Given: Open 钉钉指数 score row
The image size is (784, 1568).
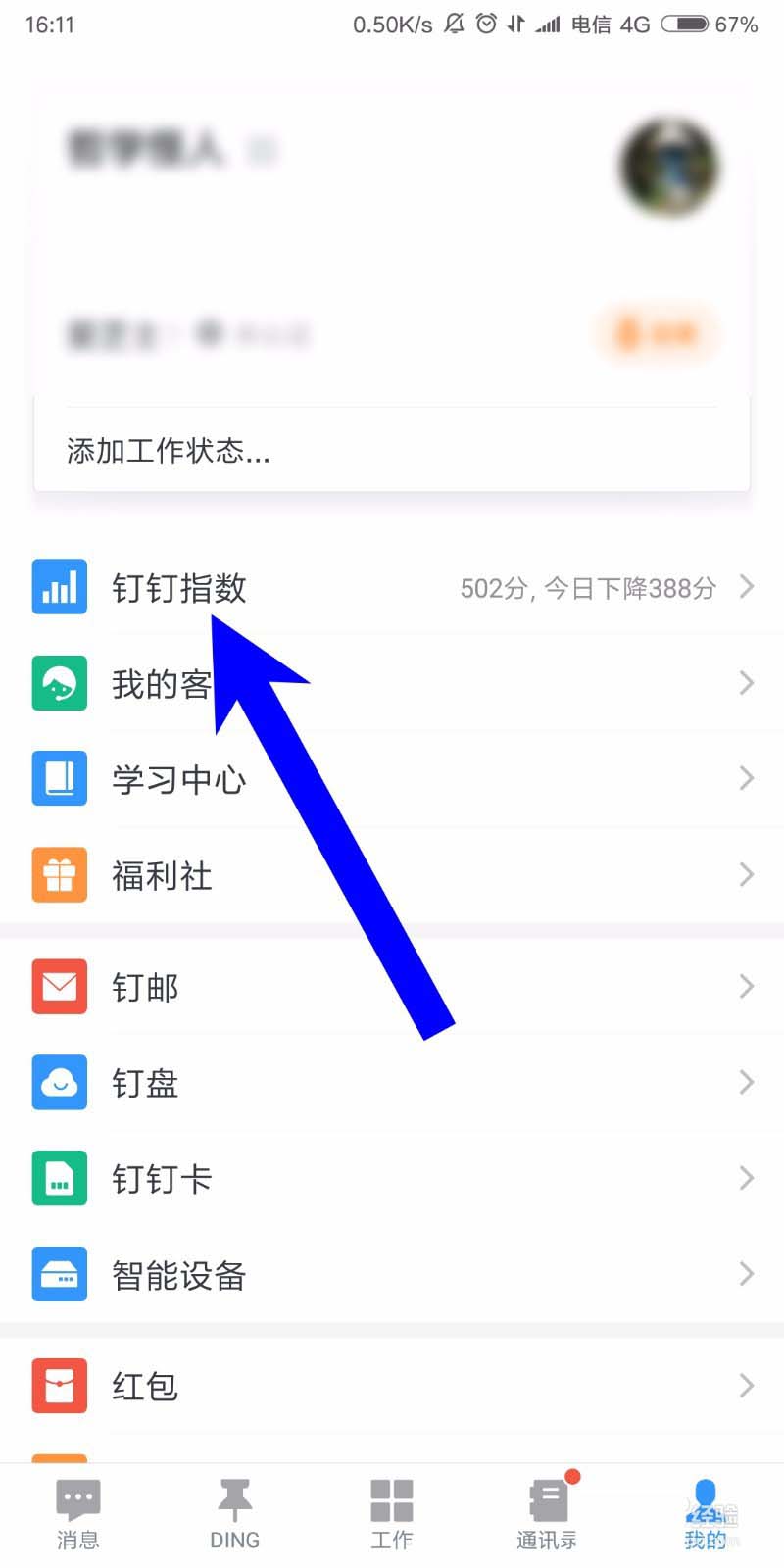Looking at the screenshot, I should point(392,587).
